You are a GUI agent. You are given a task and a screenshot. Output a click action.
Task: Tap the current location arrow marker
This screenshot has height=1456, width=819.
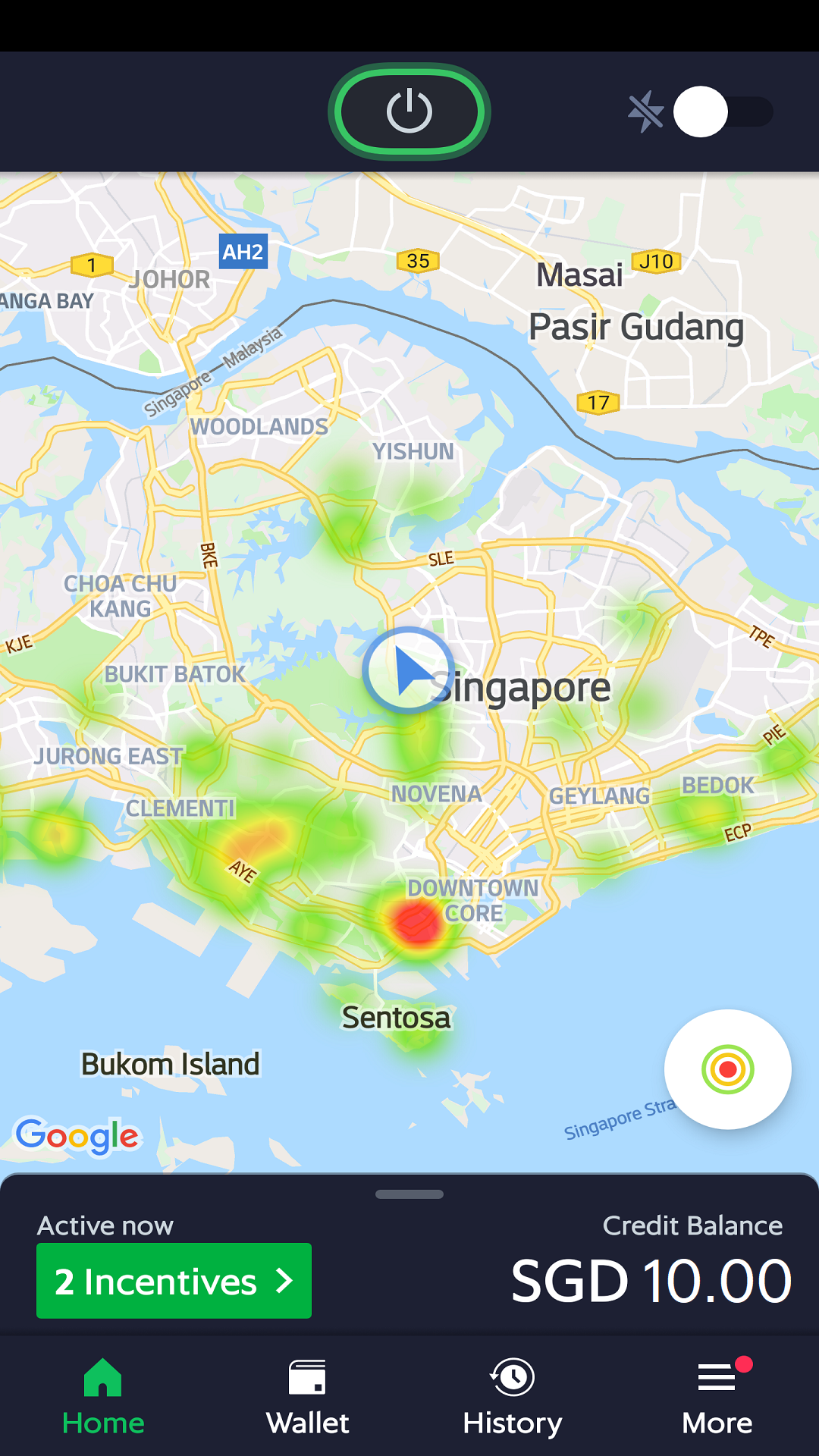(x=408, y=670)
